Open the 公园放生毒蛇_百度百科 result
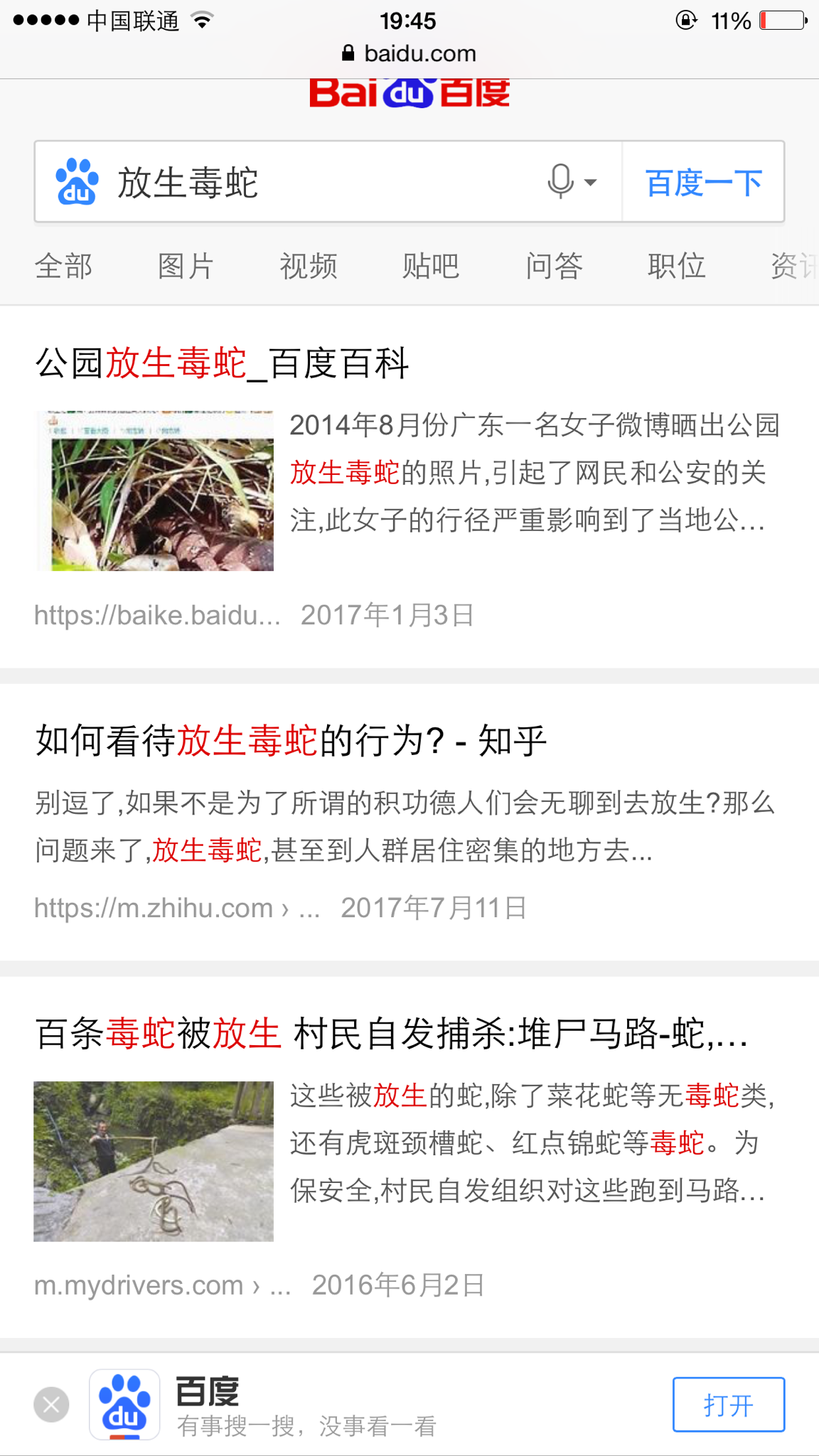 (x=222, y=363)
